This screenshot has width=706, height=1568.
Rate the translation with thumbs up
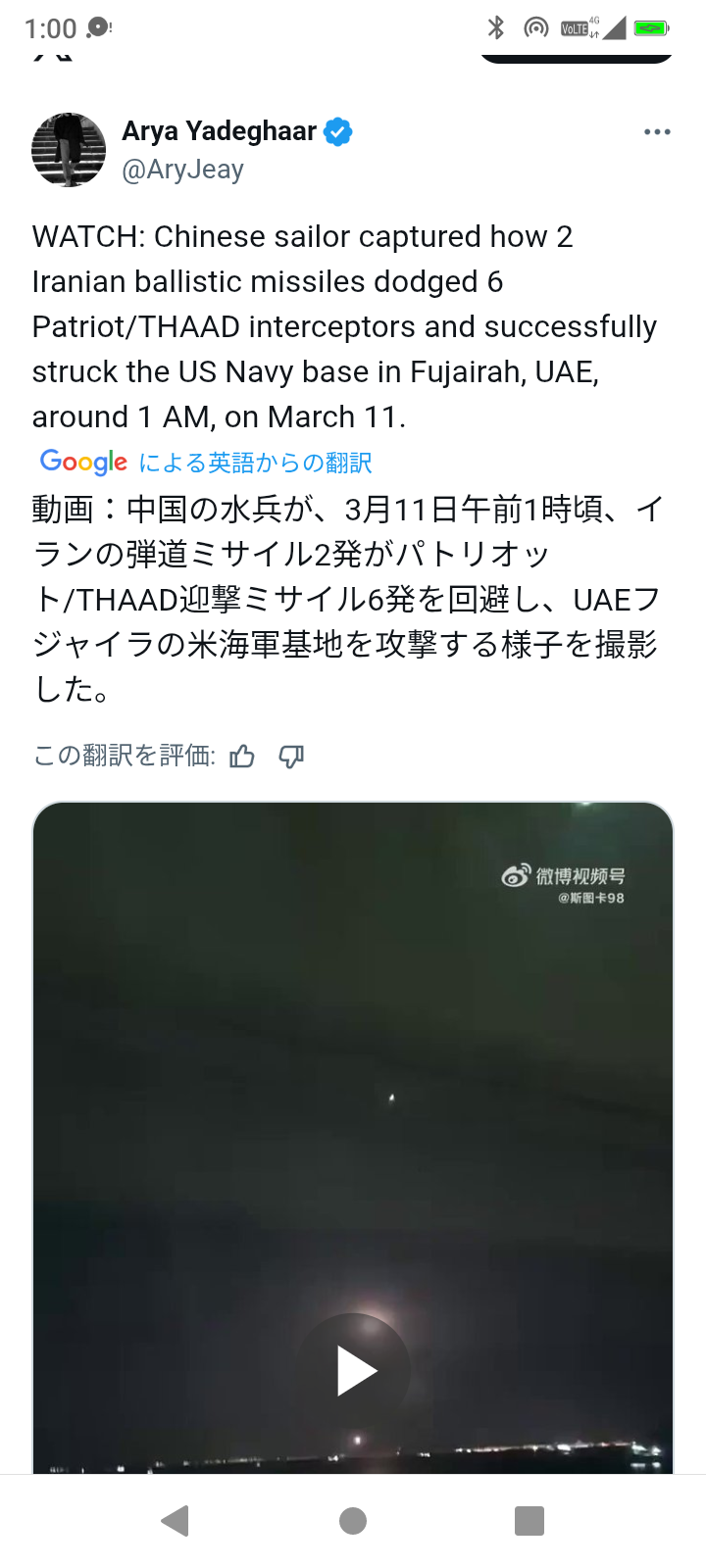click(242, 757)
